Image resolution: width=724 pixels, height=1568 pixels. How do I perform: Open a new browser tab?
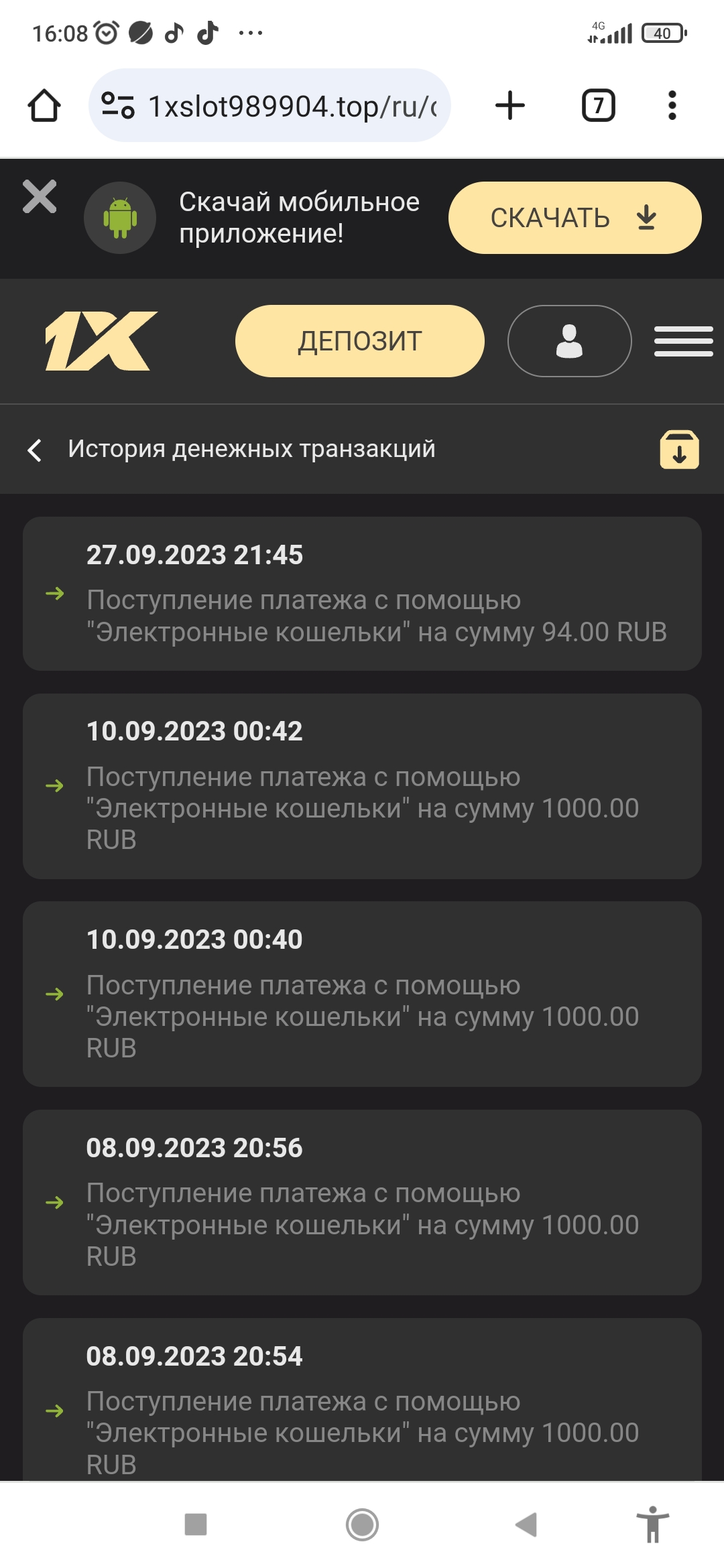[510, 105]
